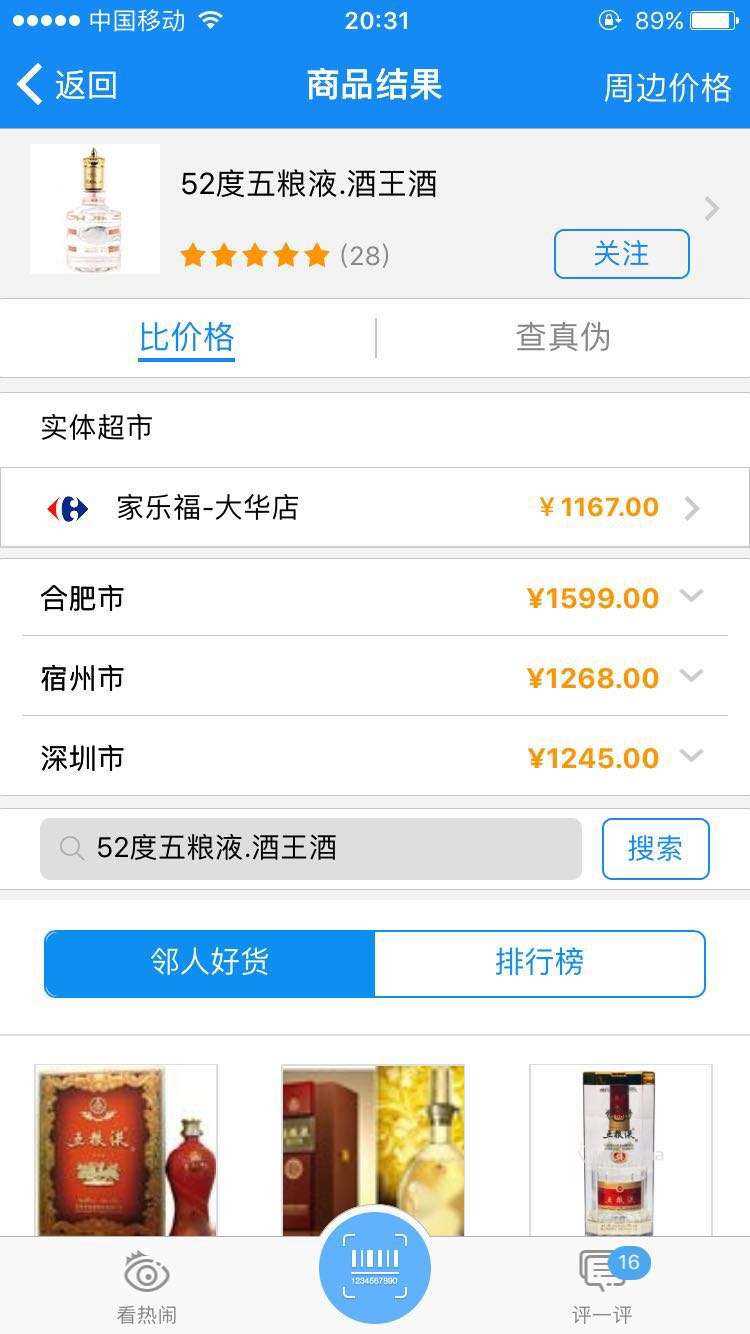Open 家乐福-大华店 price listing

pos(375,508)
